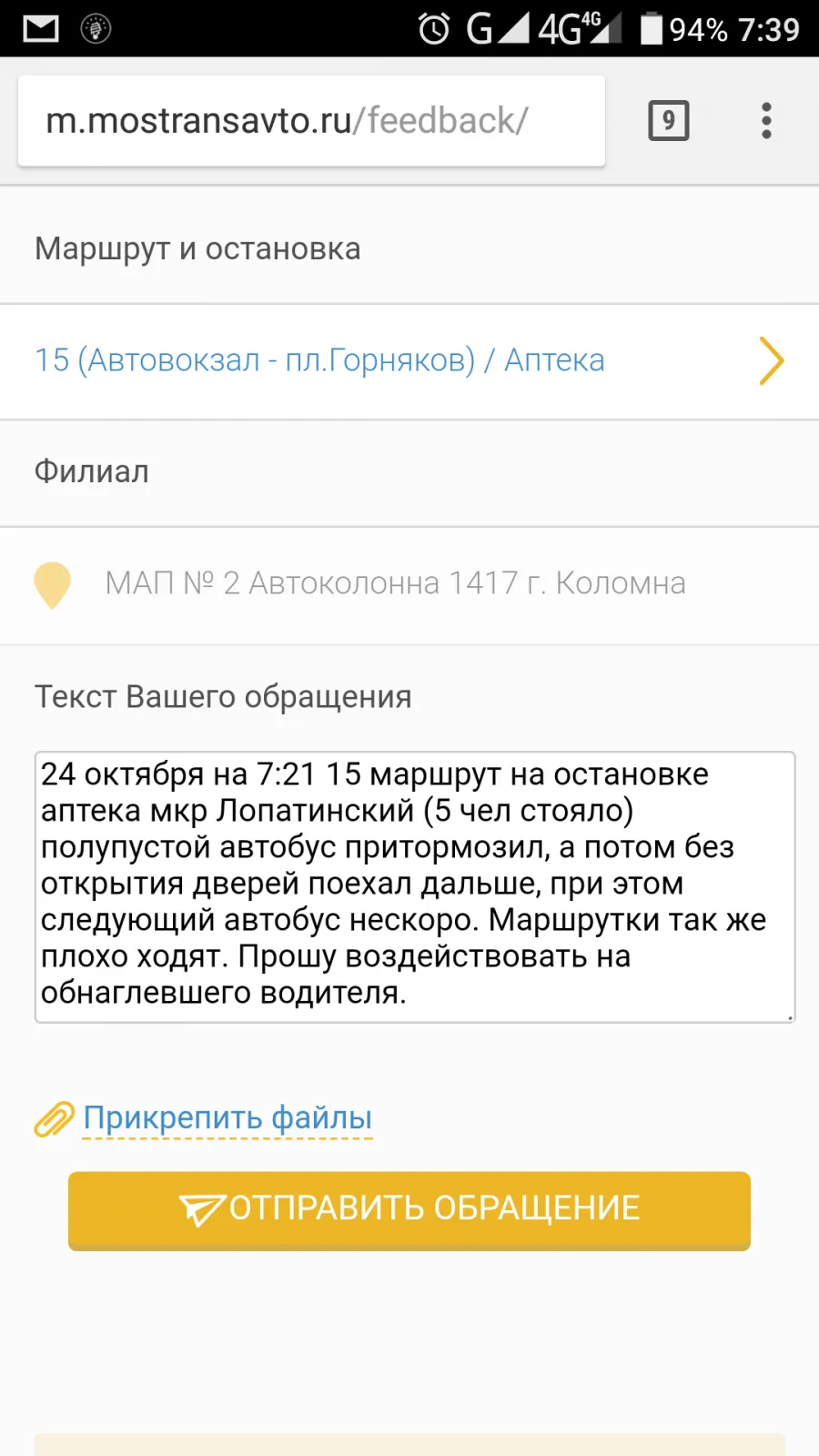Tap the browser URL address bar

point(311,121)
